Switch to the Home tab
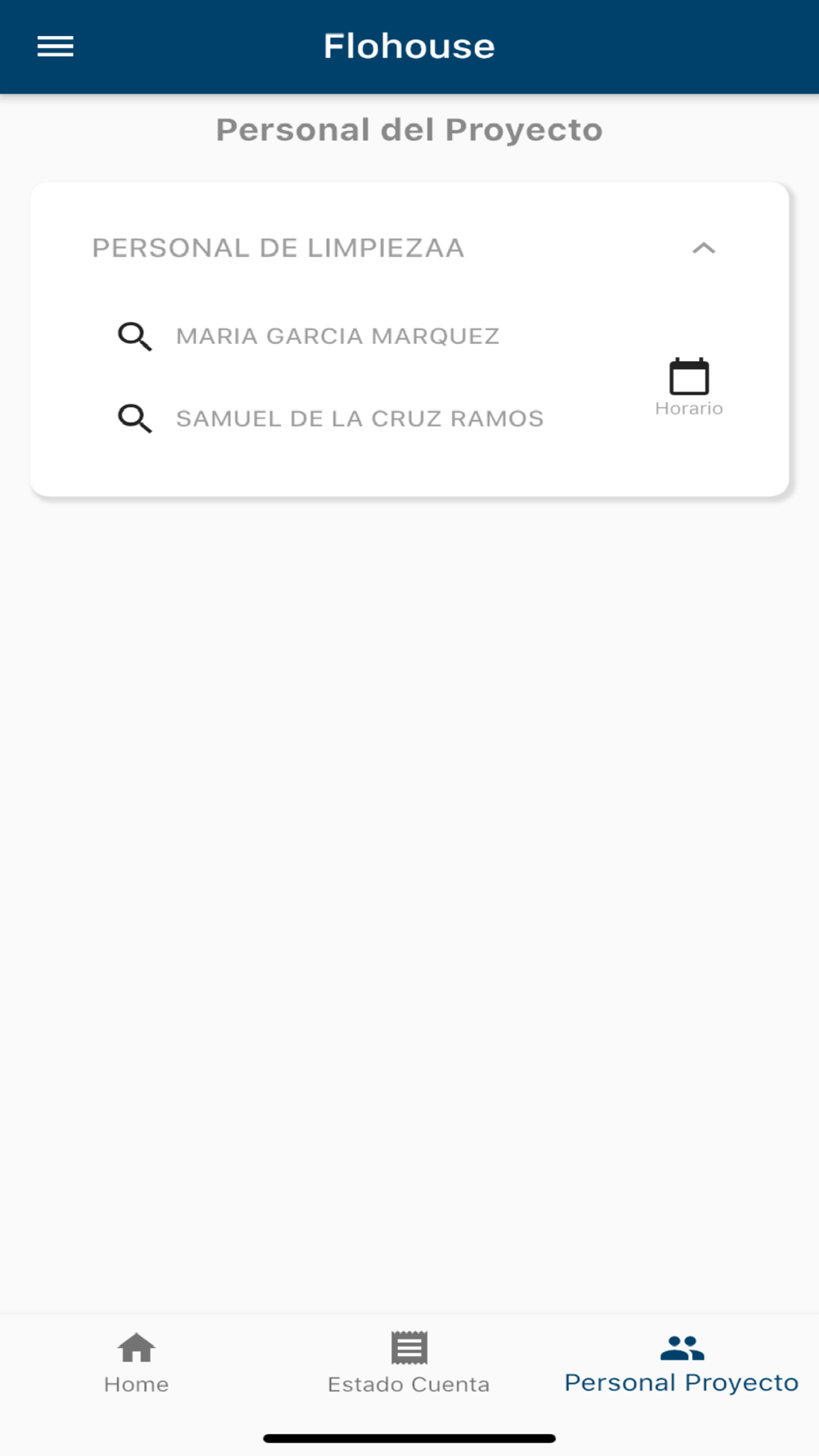Viewport: 819px width, 1456px height. [137, 1363]
